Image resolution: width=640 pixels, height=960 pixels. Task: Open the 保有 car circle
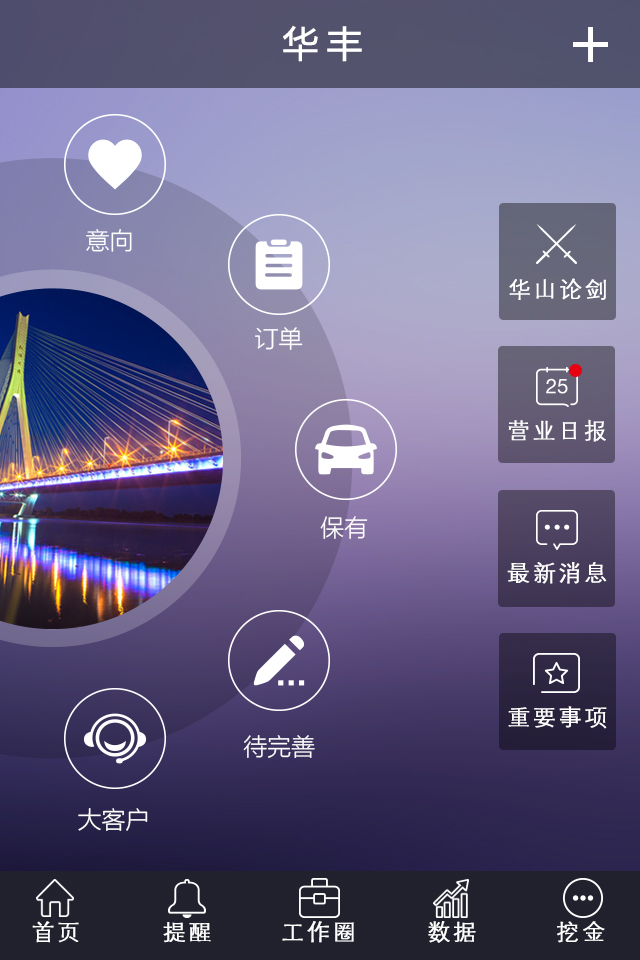pyautogui.click(x=346, y=450)
